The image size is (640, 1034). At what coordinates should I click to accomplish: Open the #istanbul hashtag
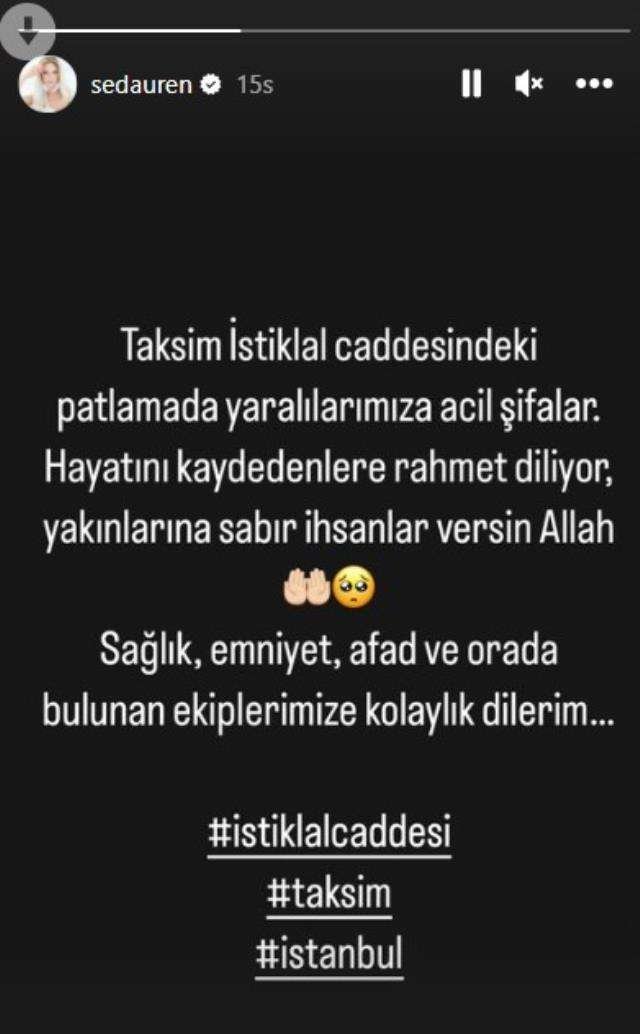click(x=329, y=955)
